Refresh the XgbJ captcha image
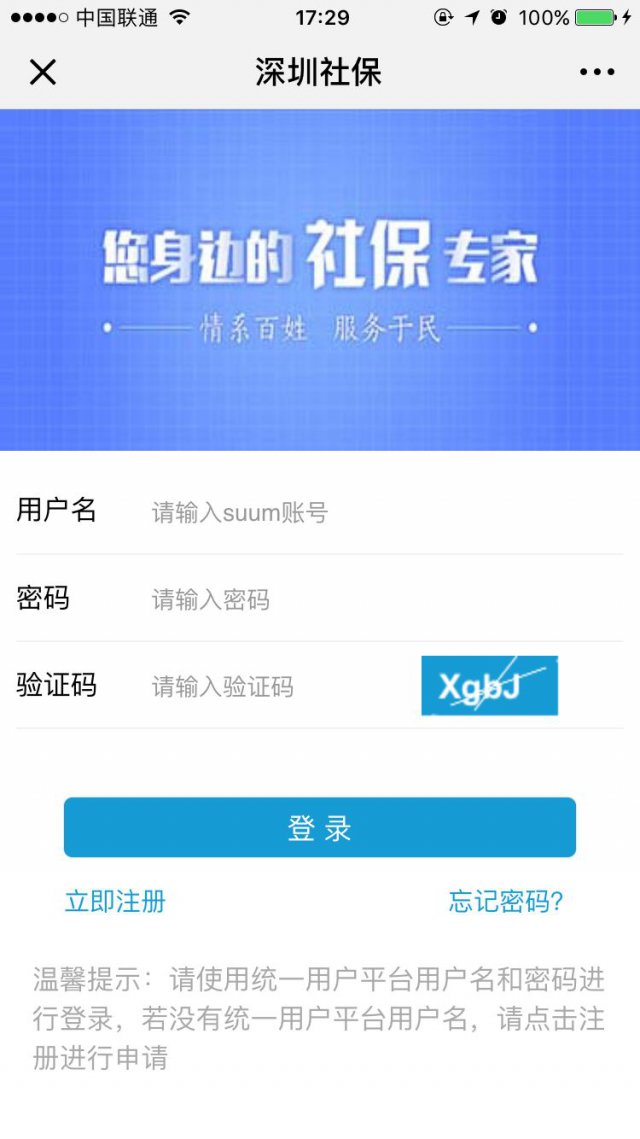Image resolution: width=640 pixels, height=1139 pixels. 489,686
